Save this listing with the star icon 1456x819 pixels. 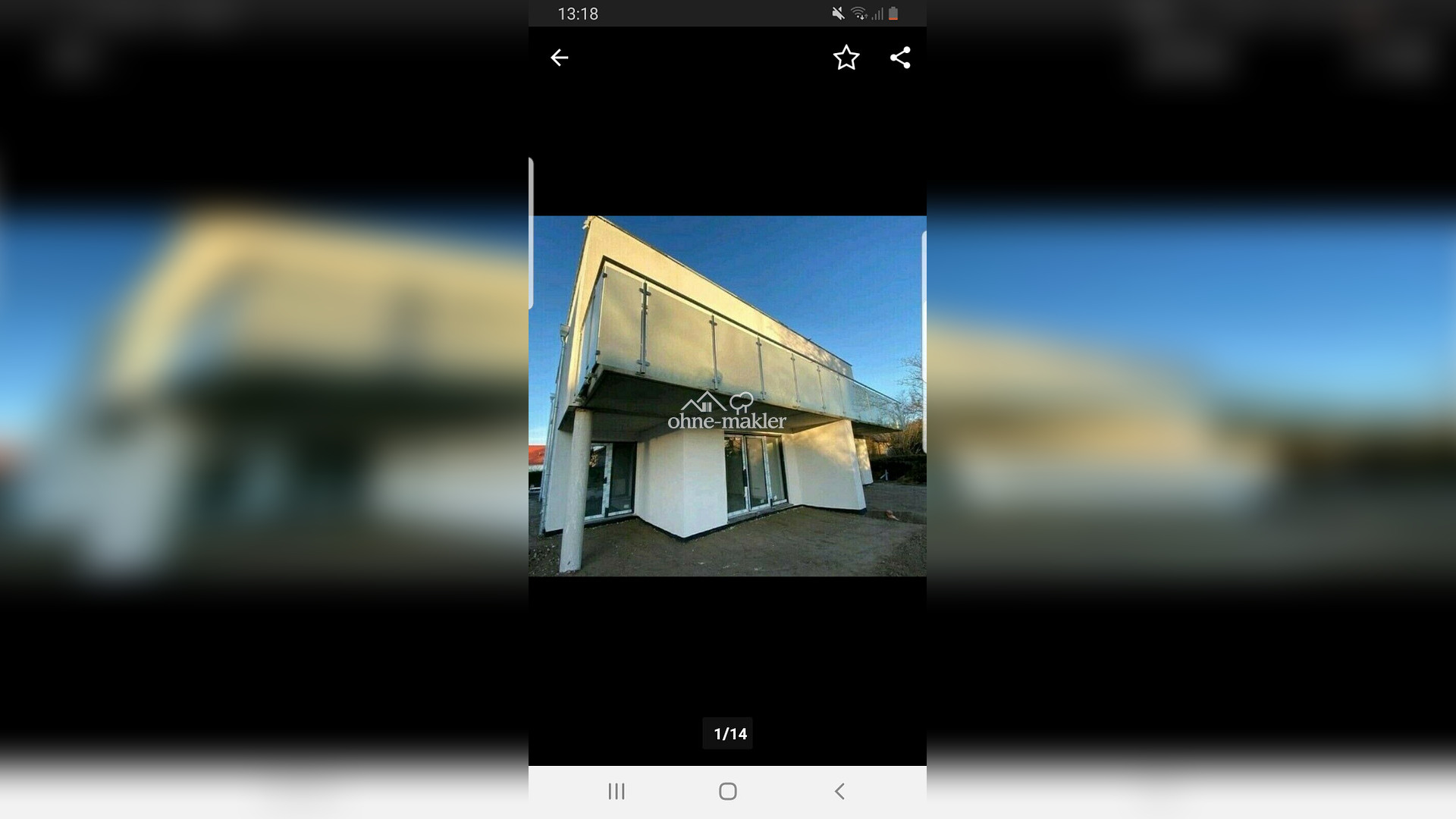846,58
